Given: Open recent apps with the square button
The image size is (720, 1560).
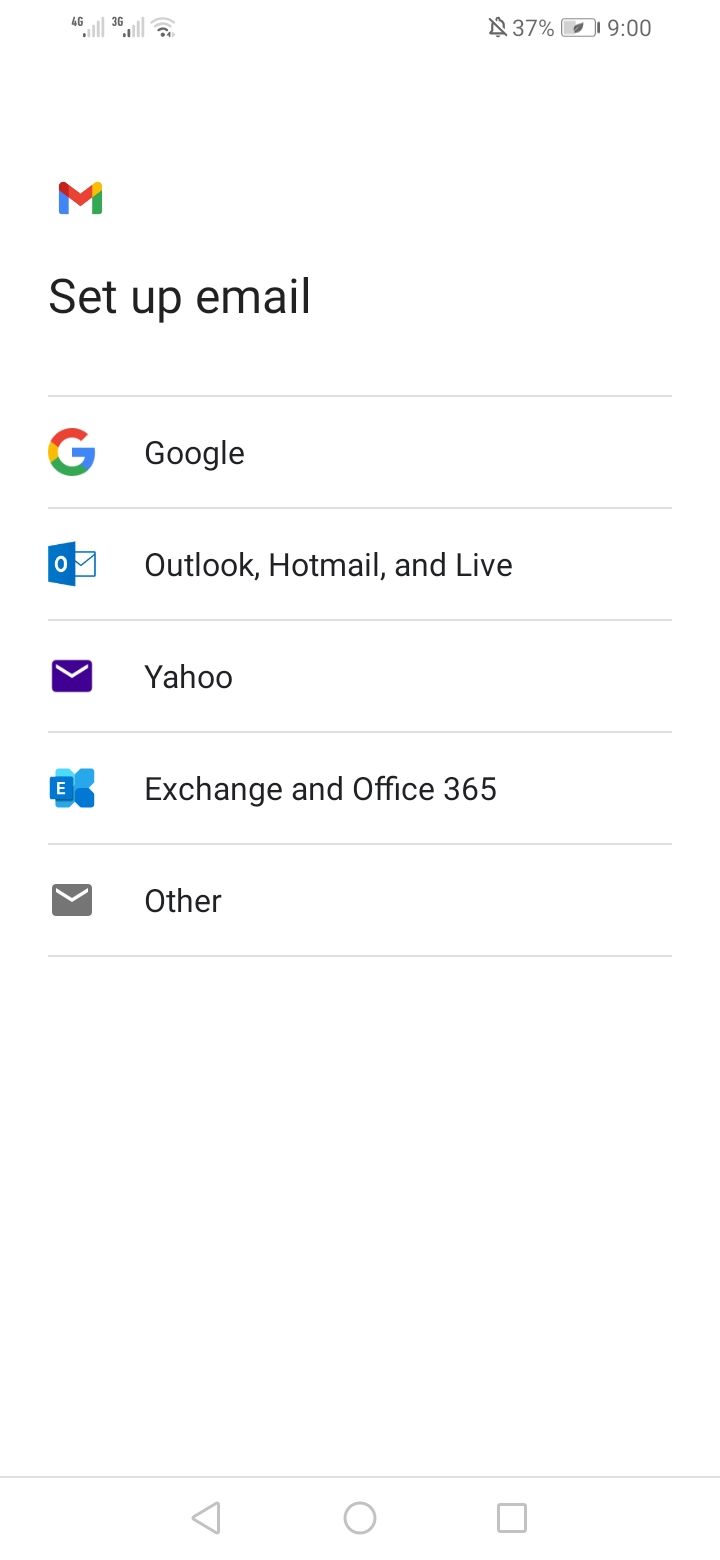Looking at the screenshot, I should click(x=512, y=1516).
